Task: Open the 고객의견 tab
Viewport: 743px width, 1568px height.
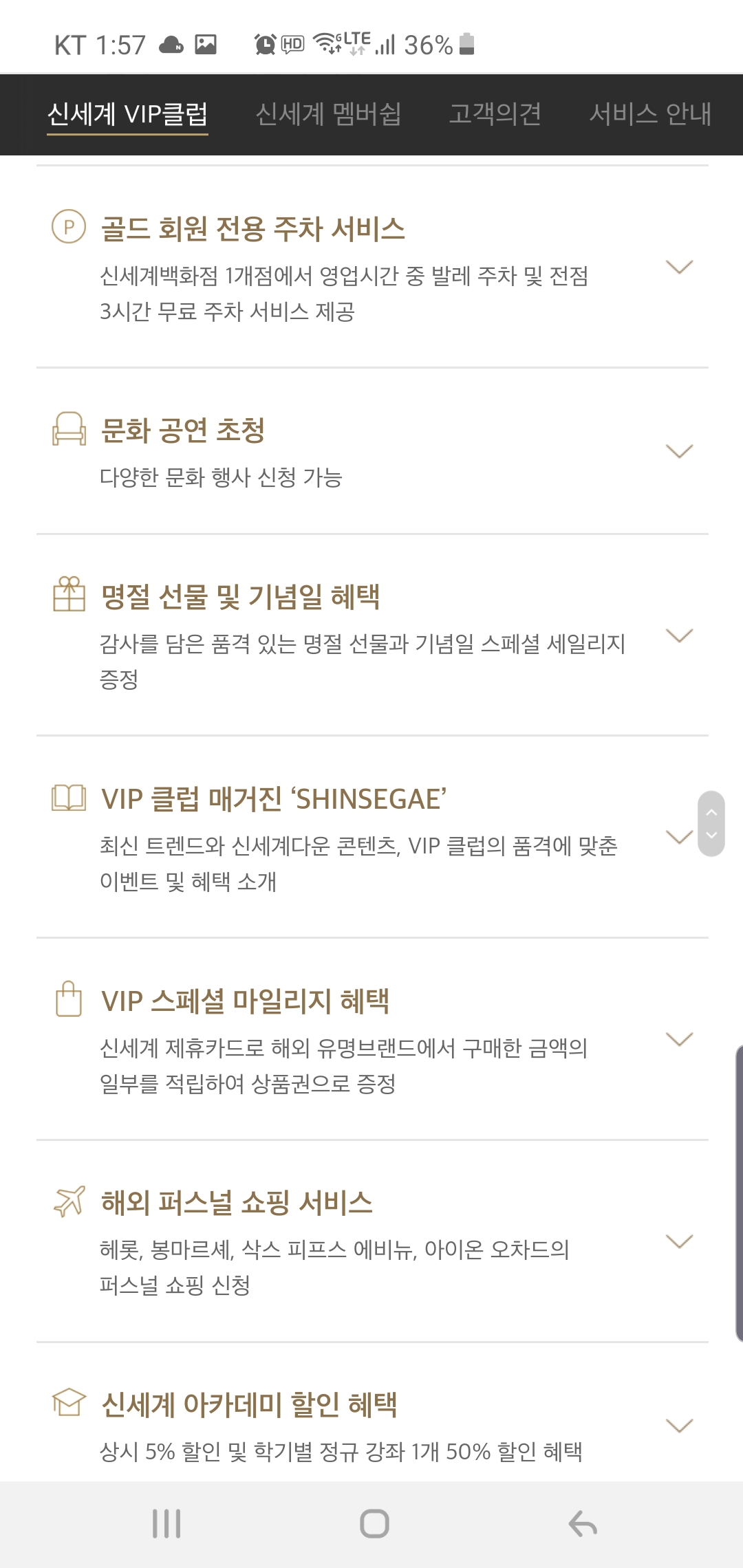Action: (x=495, y=113)
